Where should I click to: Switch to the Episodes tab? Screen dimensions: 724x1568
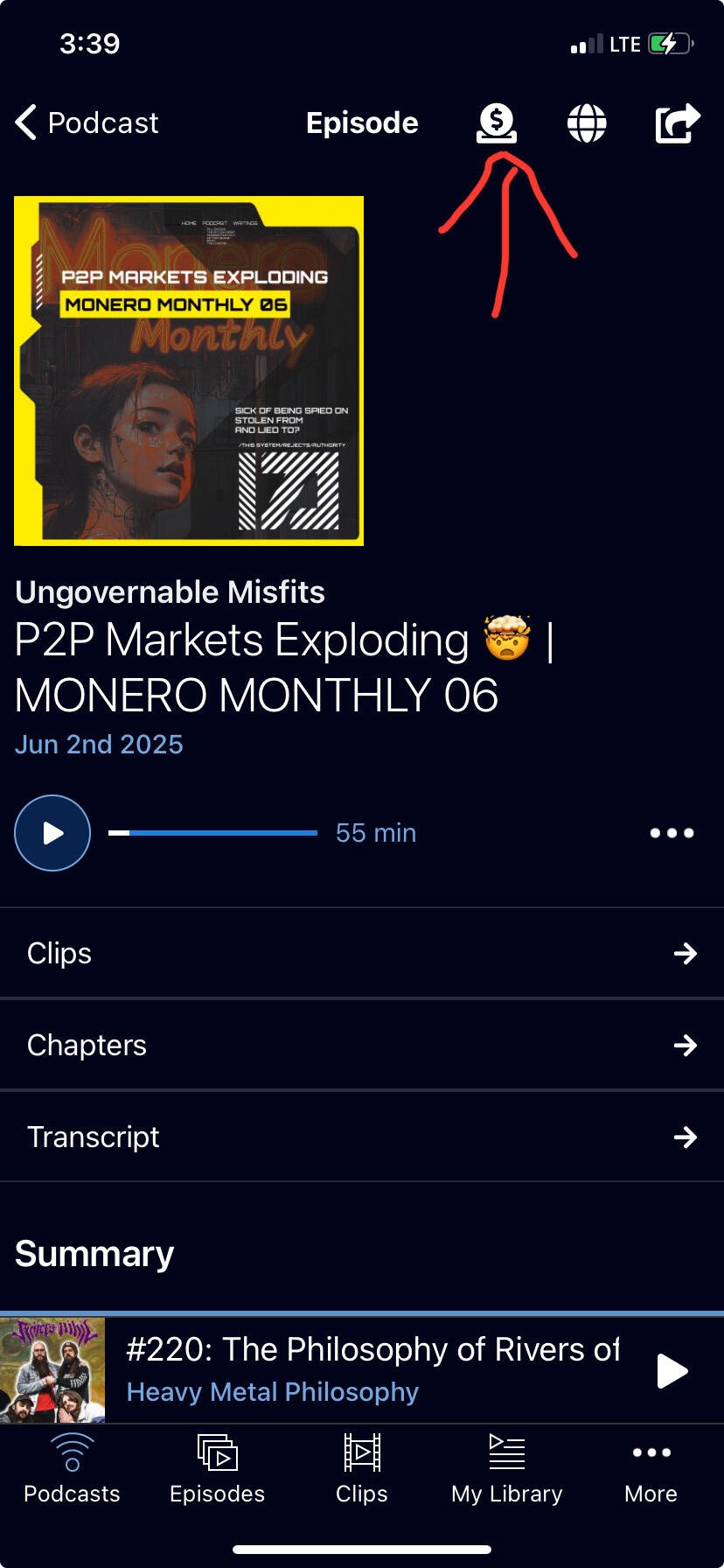click(x=217, y=1470)
